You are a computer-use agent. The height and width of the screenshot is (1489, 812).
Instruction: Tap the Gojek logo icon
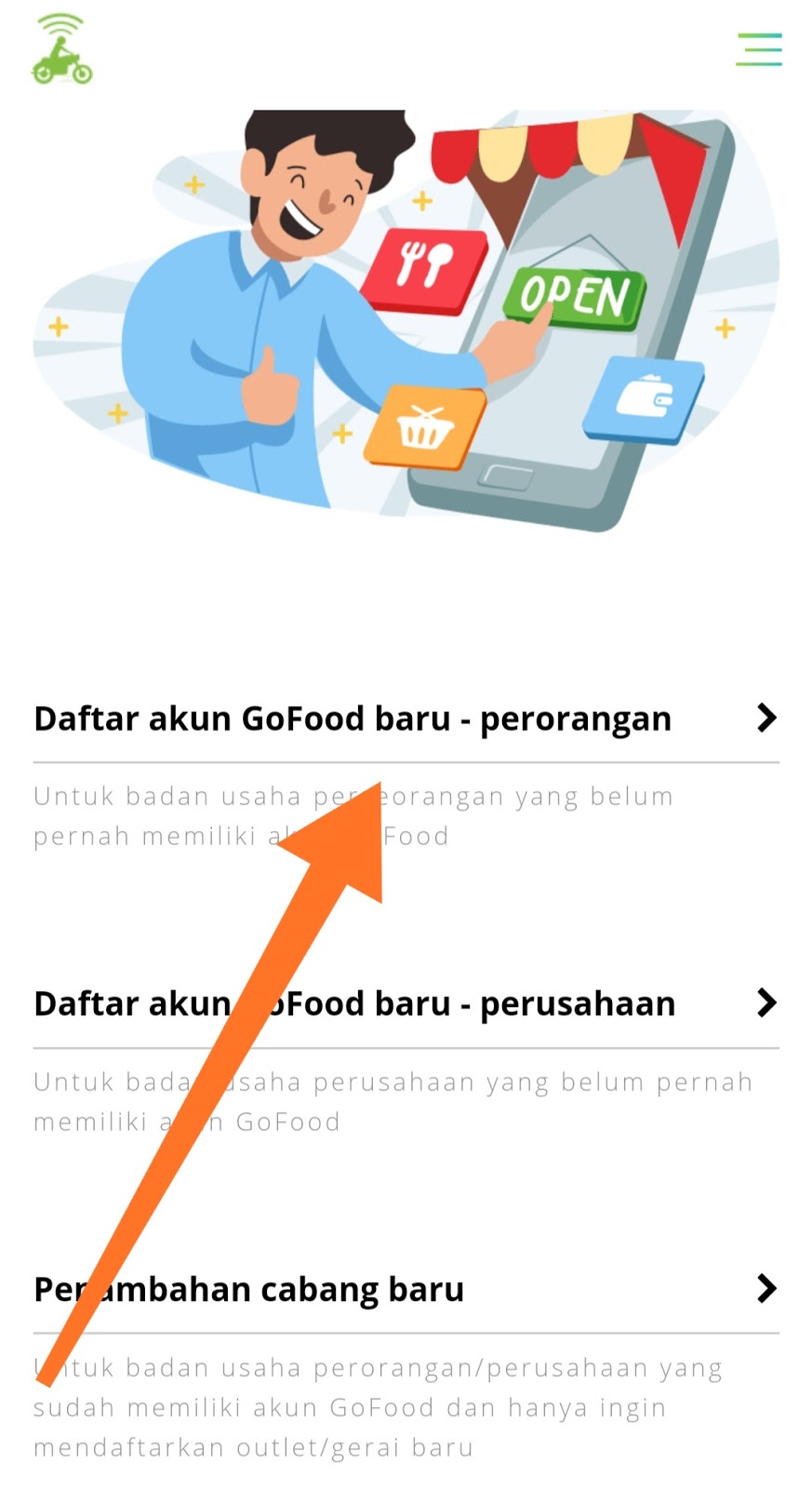click(61, 50)
